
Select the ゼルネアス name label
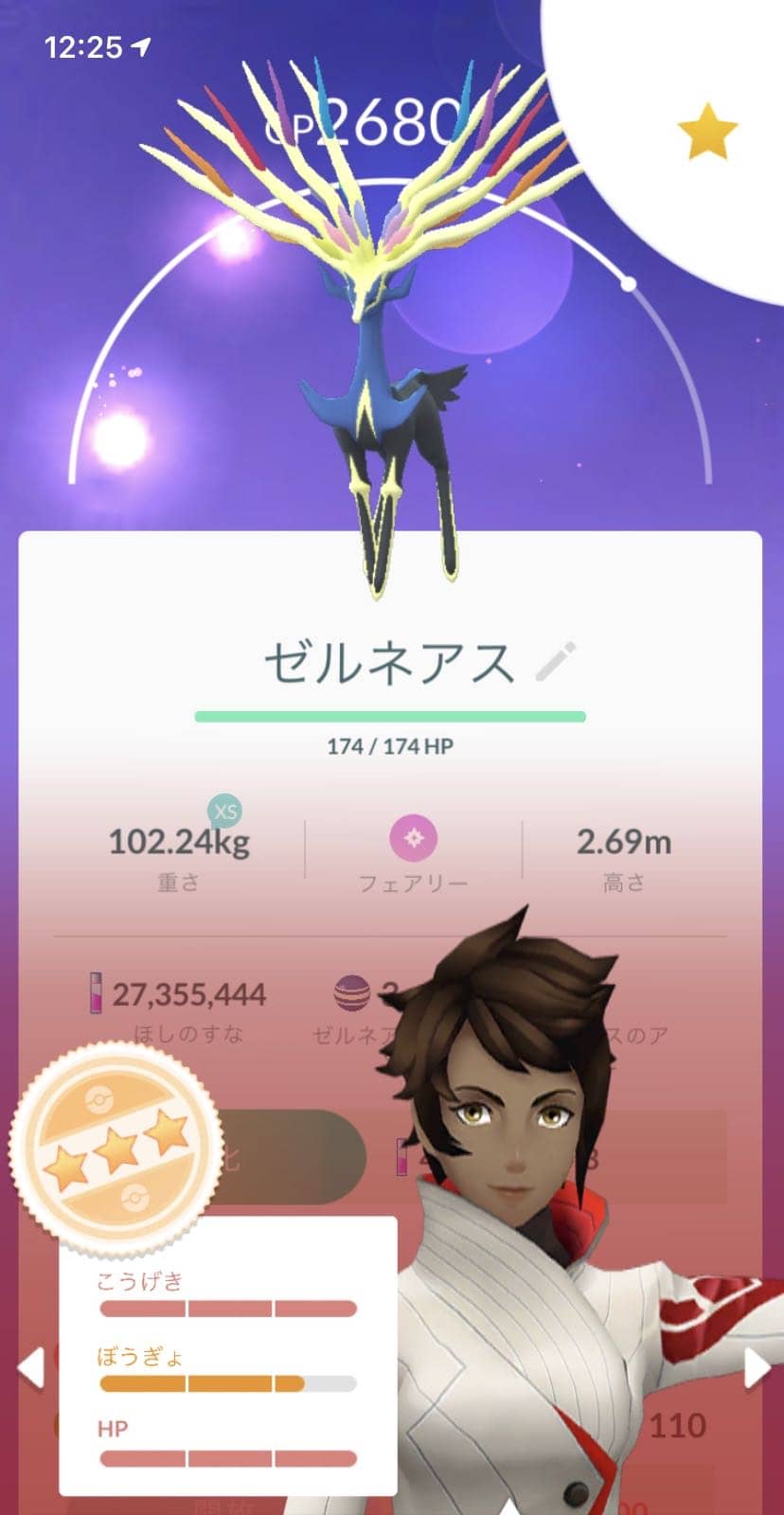tap(388, 660)
